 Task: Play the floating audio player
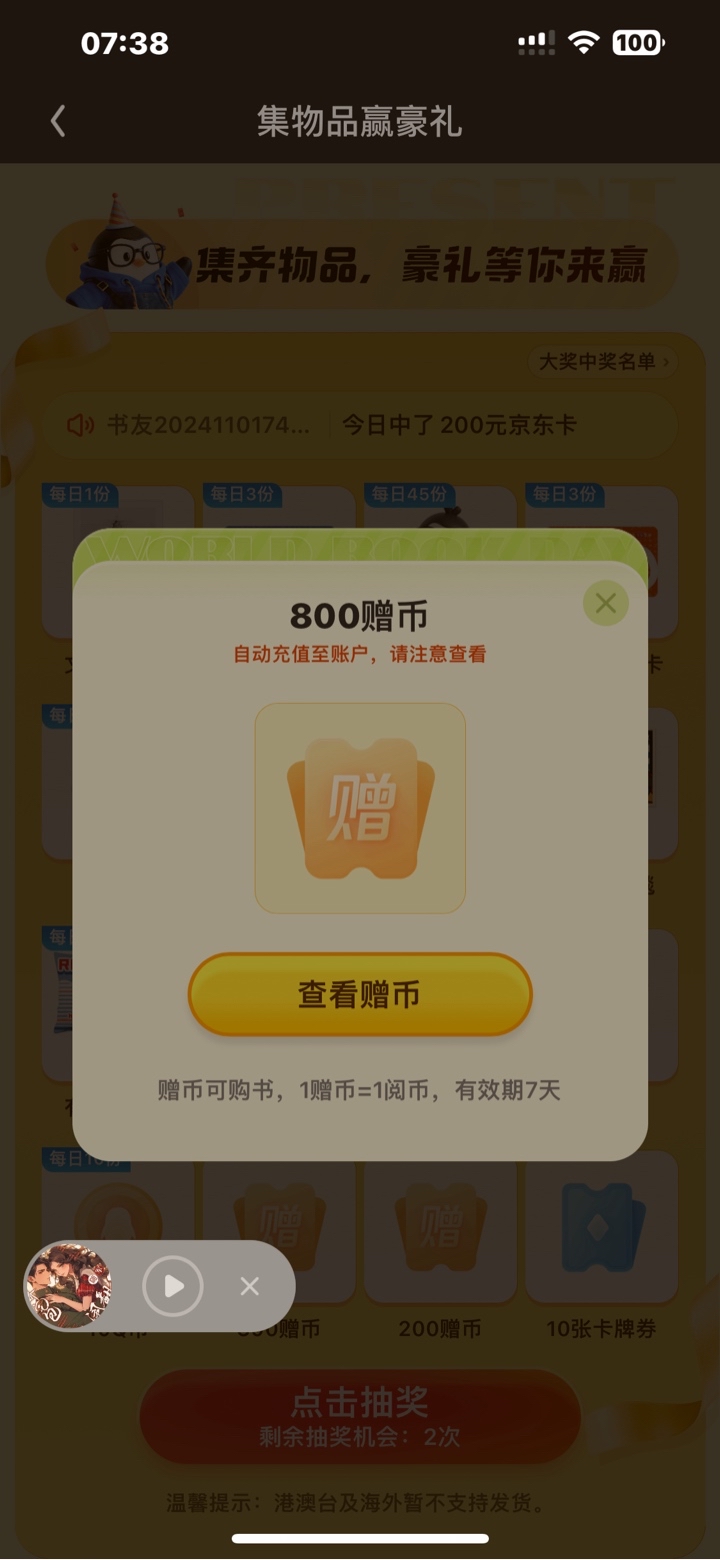[173, 1286]
